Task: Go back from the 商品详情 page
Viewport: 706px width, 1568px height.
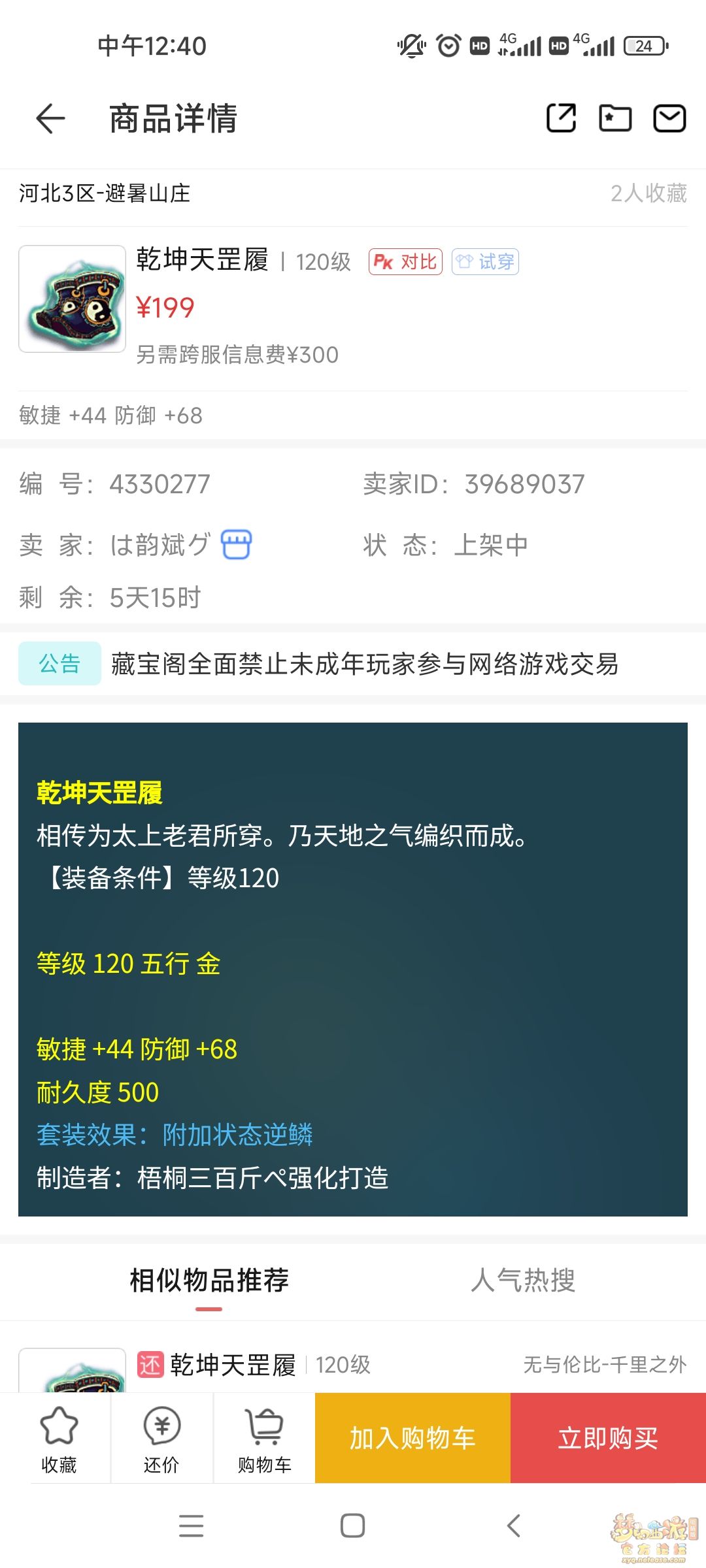Action: coord(50,119)
